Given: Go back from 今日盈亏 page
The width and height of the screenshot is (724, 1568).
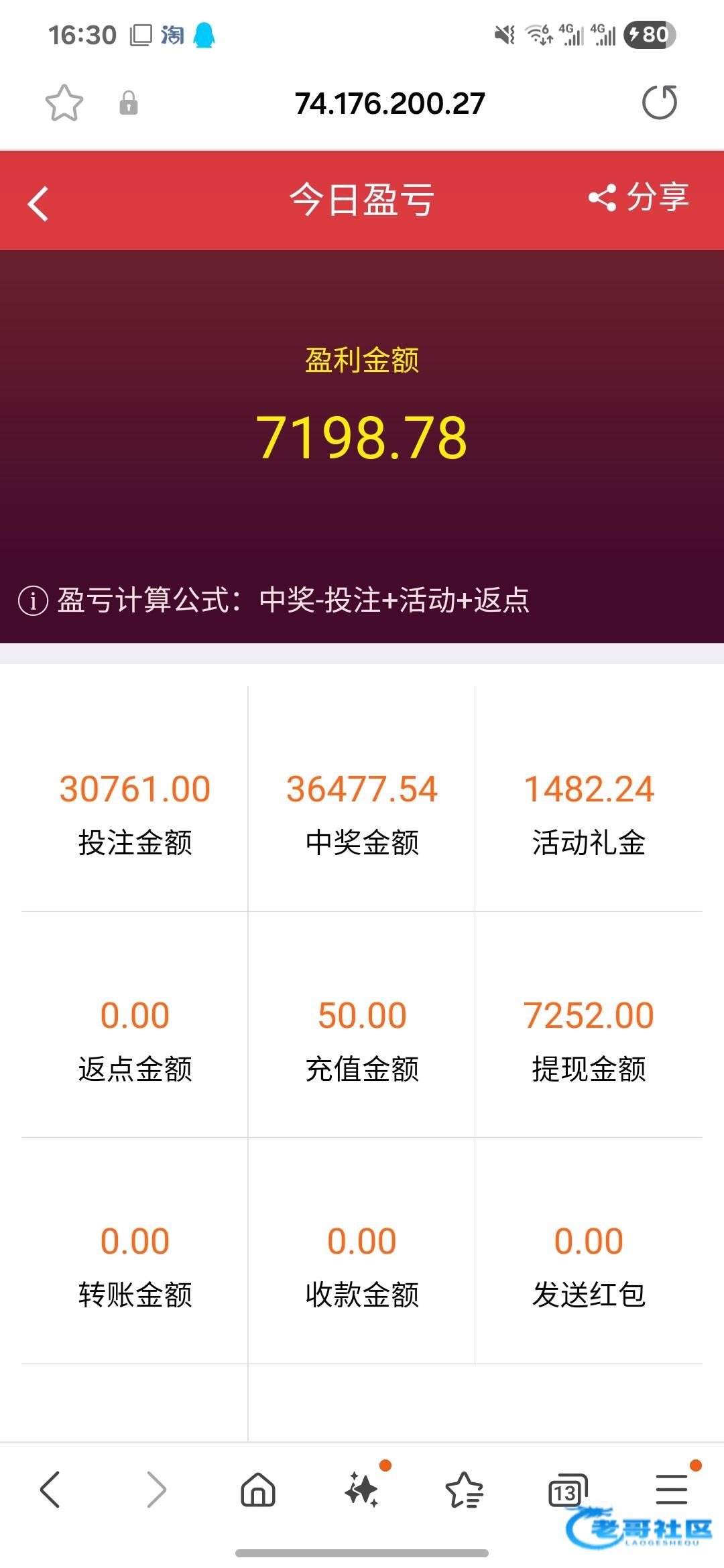Looking at the screenshot, I should tap(38, 204).
